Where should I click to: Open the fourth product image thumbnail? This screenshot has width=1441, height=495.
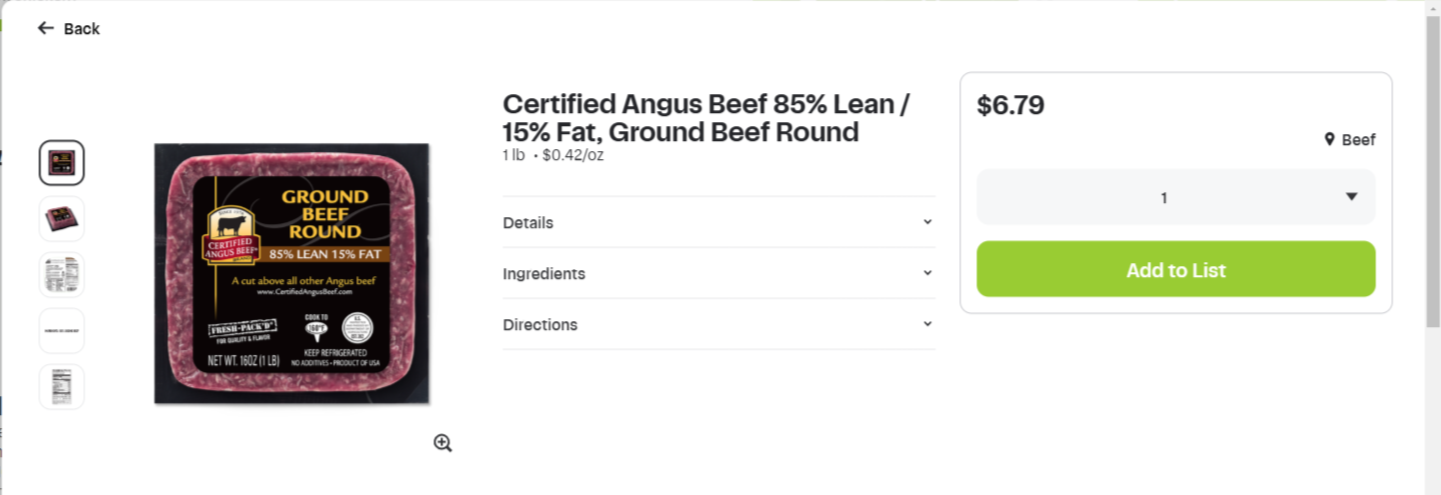62,331
